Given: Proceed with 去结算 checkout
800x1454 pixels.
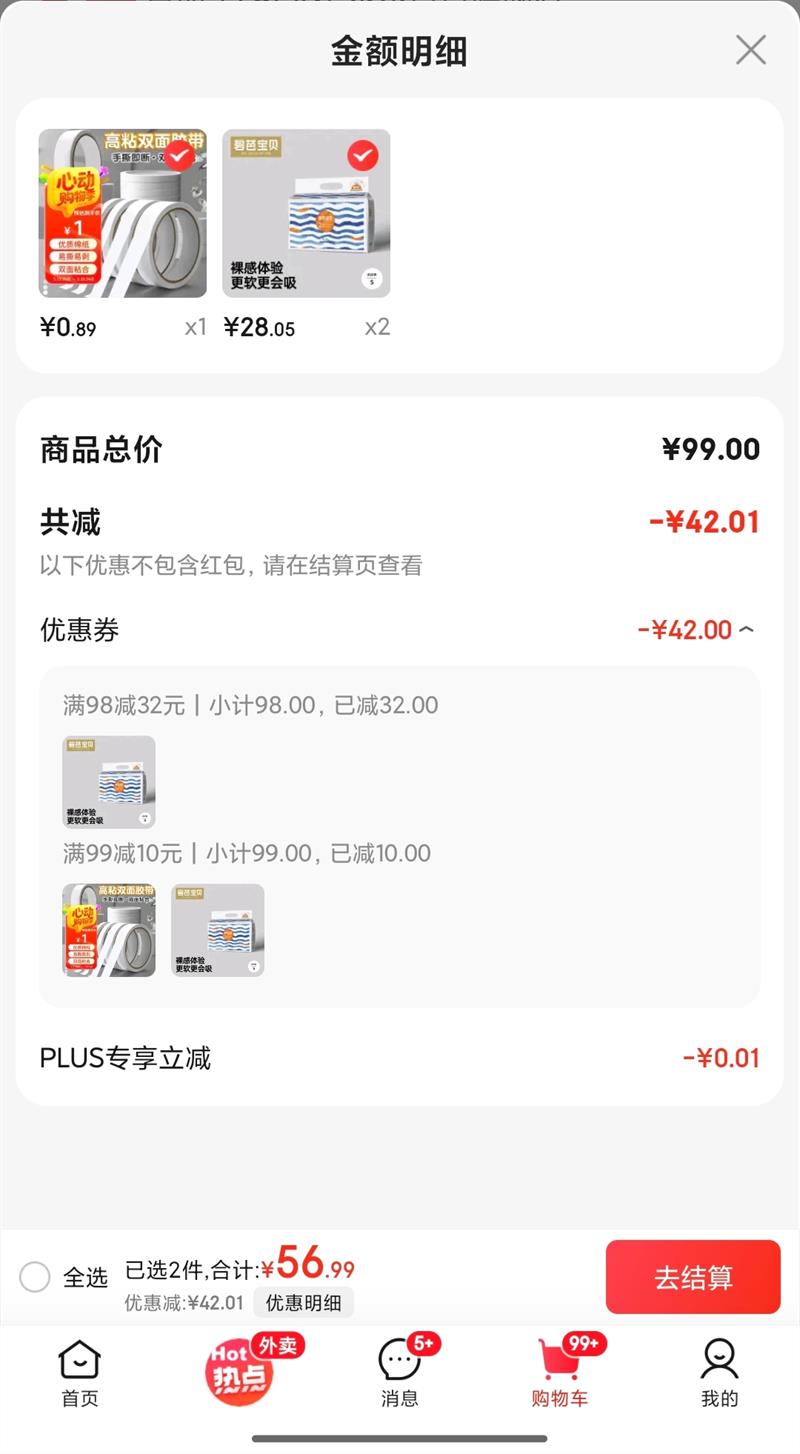Looking at the screenshot, I should (693, 1277).
